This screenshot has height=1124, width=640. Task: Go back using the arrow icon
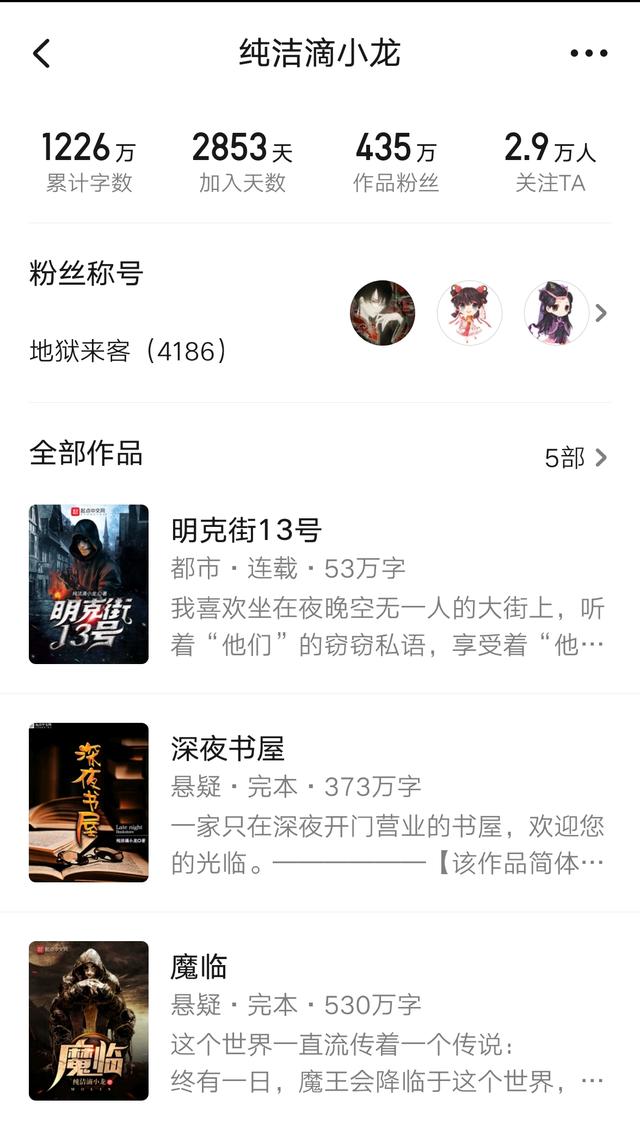41,53
